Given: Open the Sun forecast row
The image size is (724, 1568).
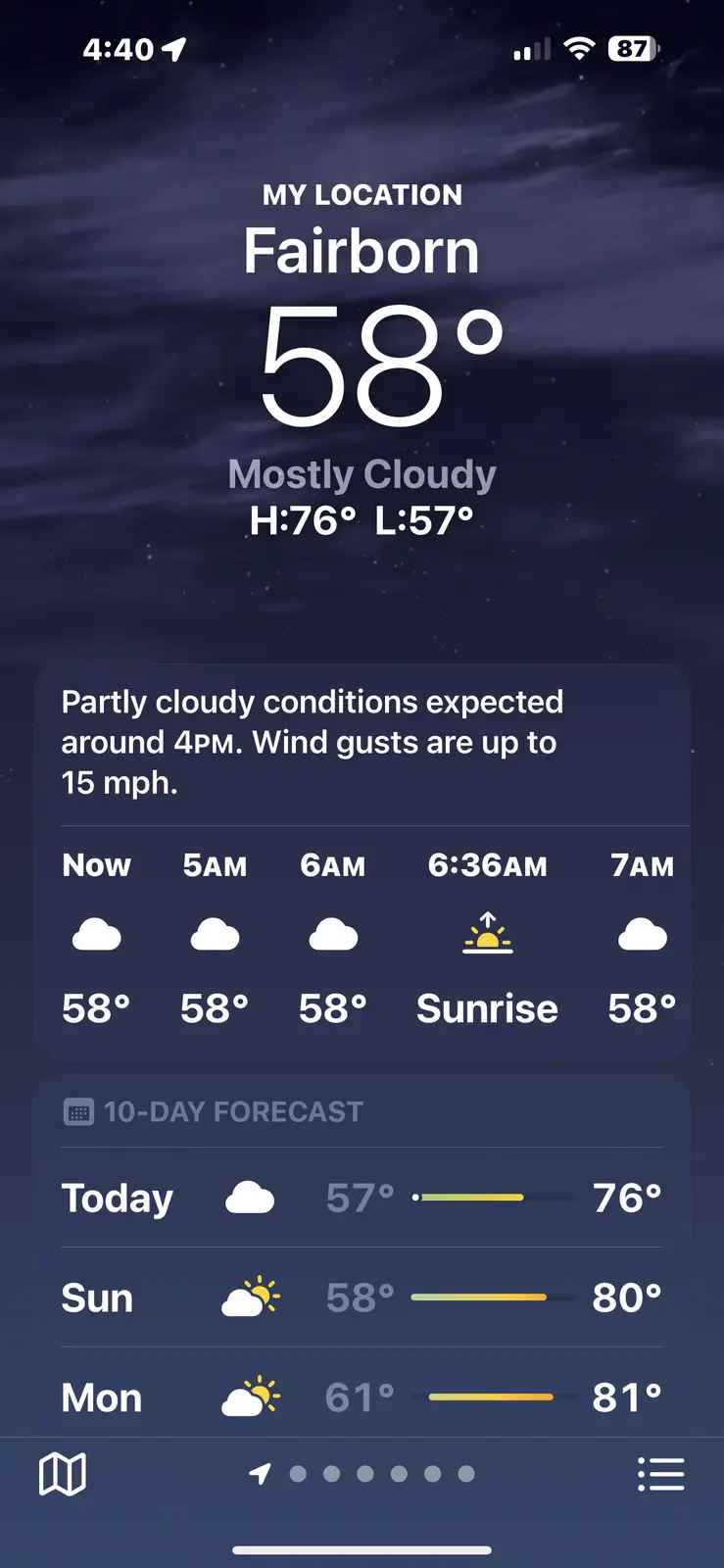Looking at the screenshot, I should pyautogui.click(x=362, y=1298).
